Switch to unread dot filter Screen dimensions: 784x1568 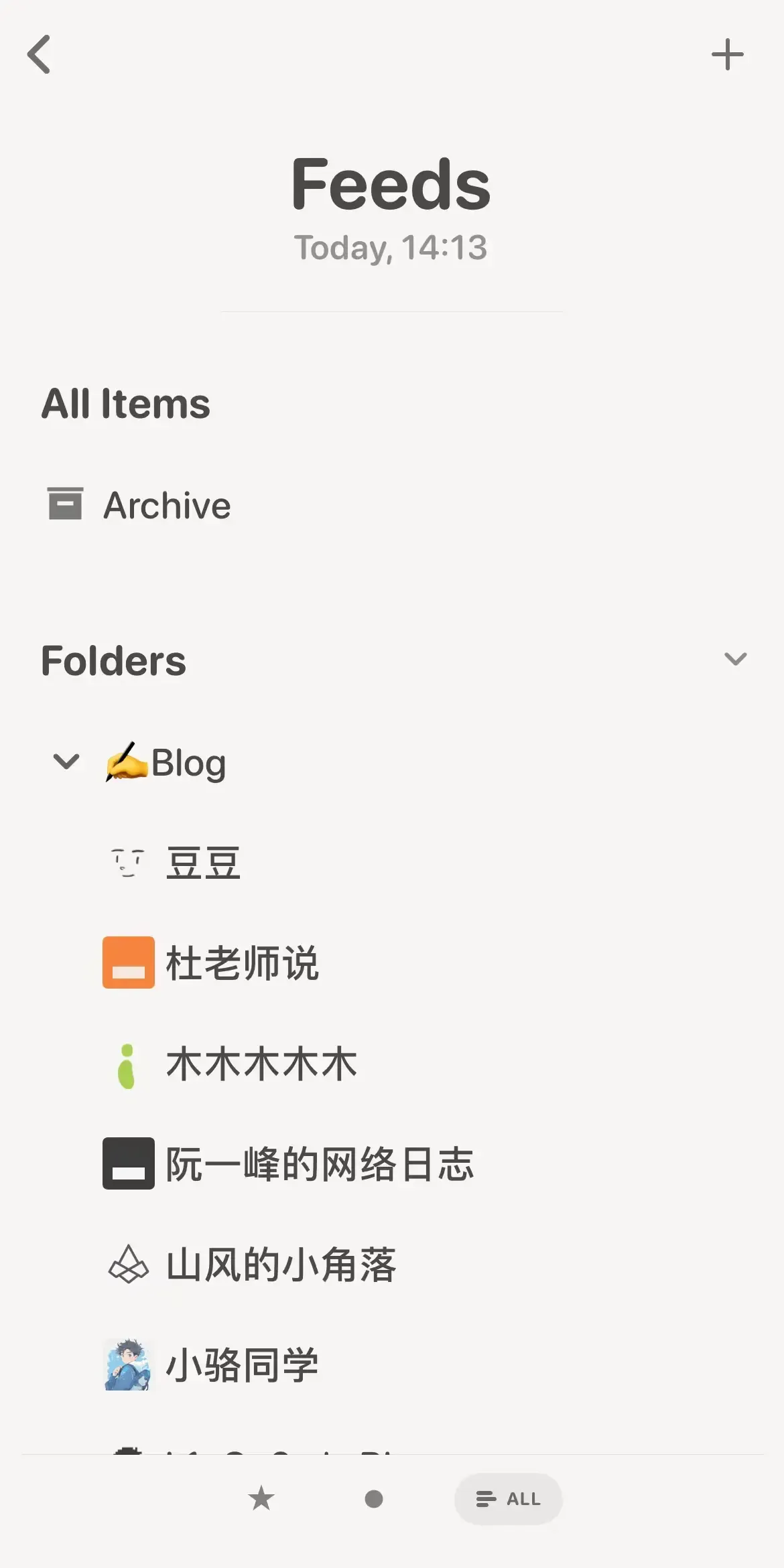tap(374, 1498)
